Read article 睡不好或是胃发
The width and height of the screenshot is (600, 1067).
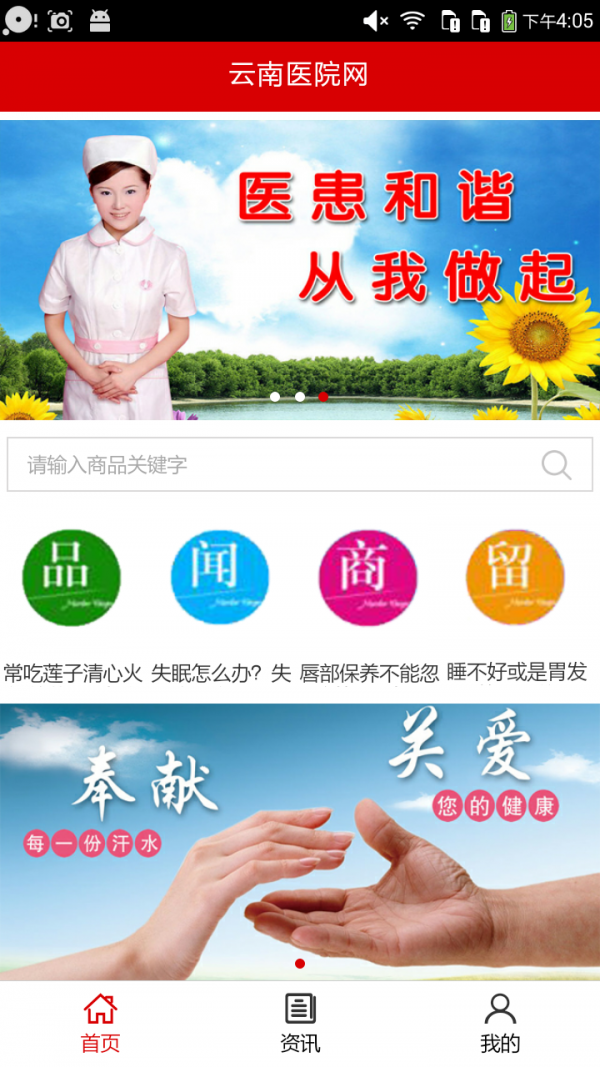coord(516,672)
